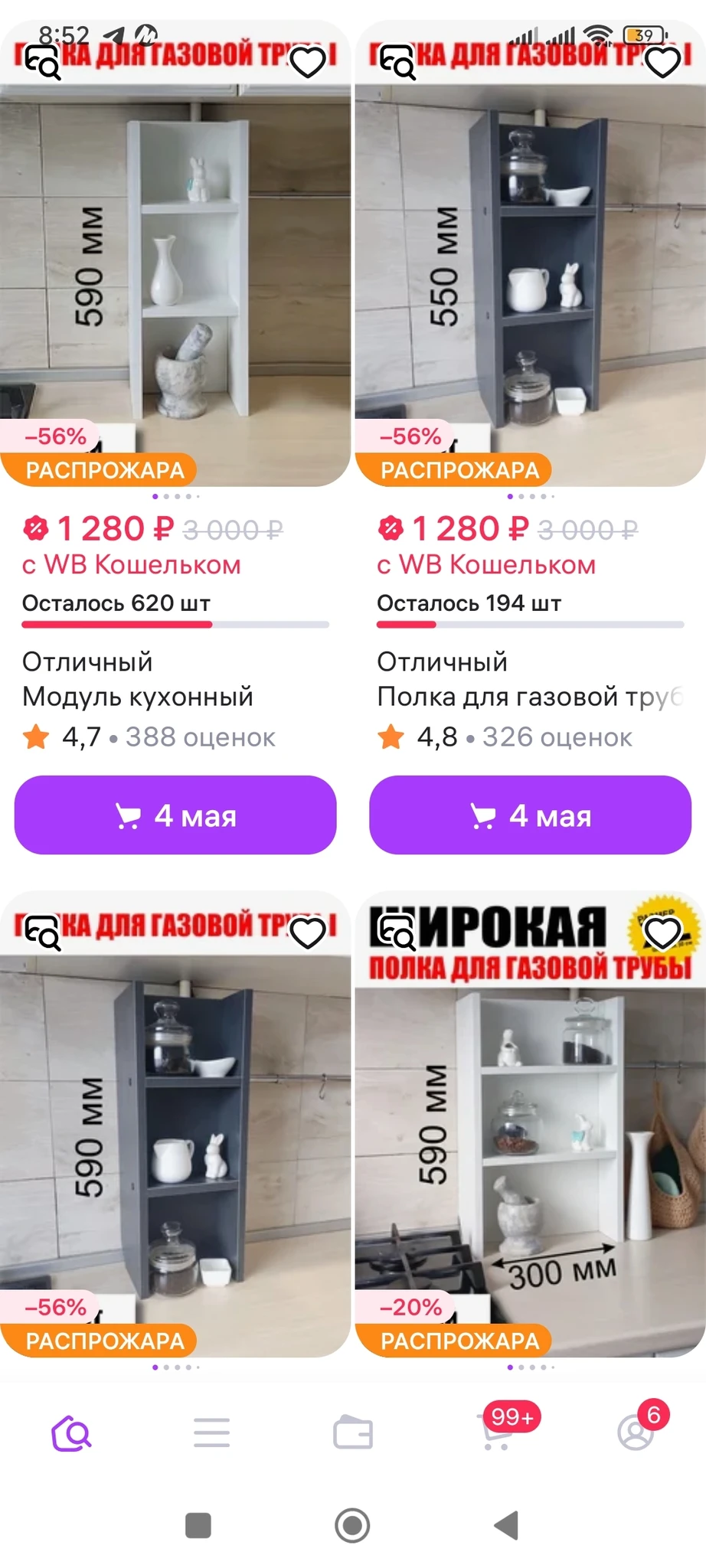This screenshot has height=1568, width=706.
Task: Open the white 590 мм Модуль кухонный product
Action: (175, 276)
